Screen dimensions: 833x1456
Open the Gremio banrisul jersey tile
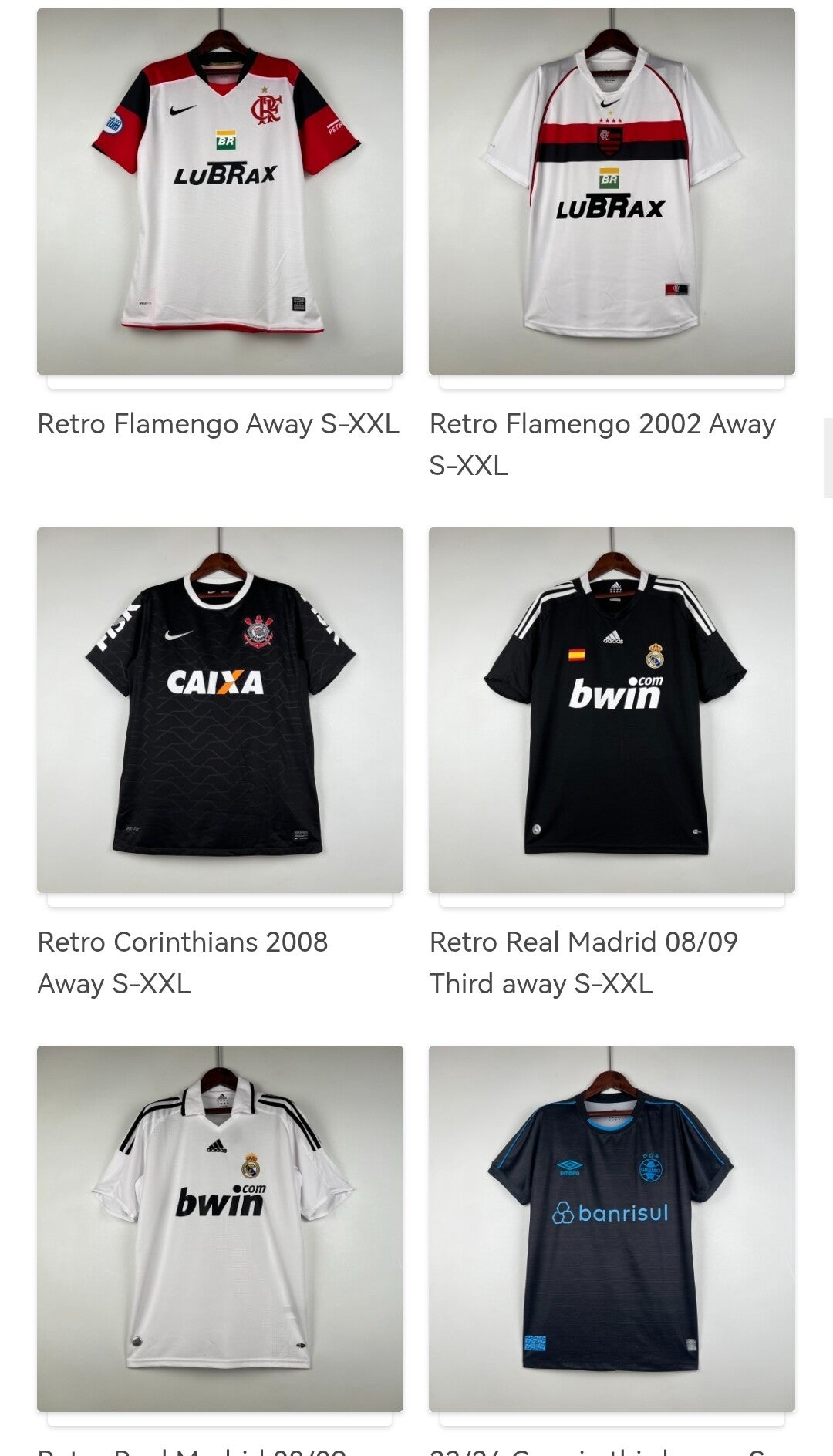click(x=612, y=1228)
